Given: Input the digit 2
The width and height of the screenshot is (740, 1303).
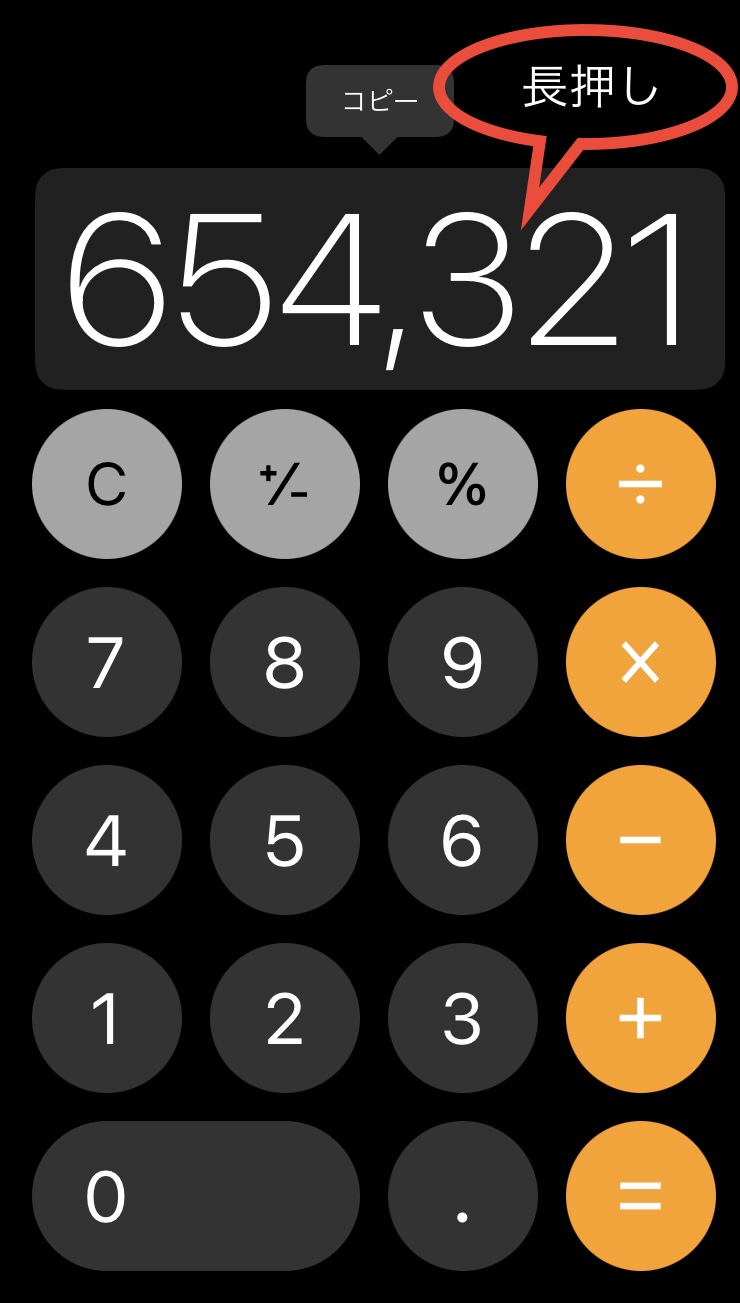Looking at the screenshot, I should (285, 1018).
